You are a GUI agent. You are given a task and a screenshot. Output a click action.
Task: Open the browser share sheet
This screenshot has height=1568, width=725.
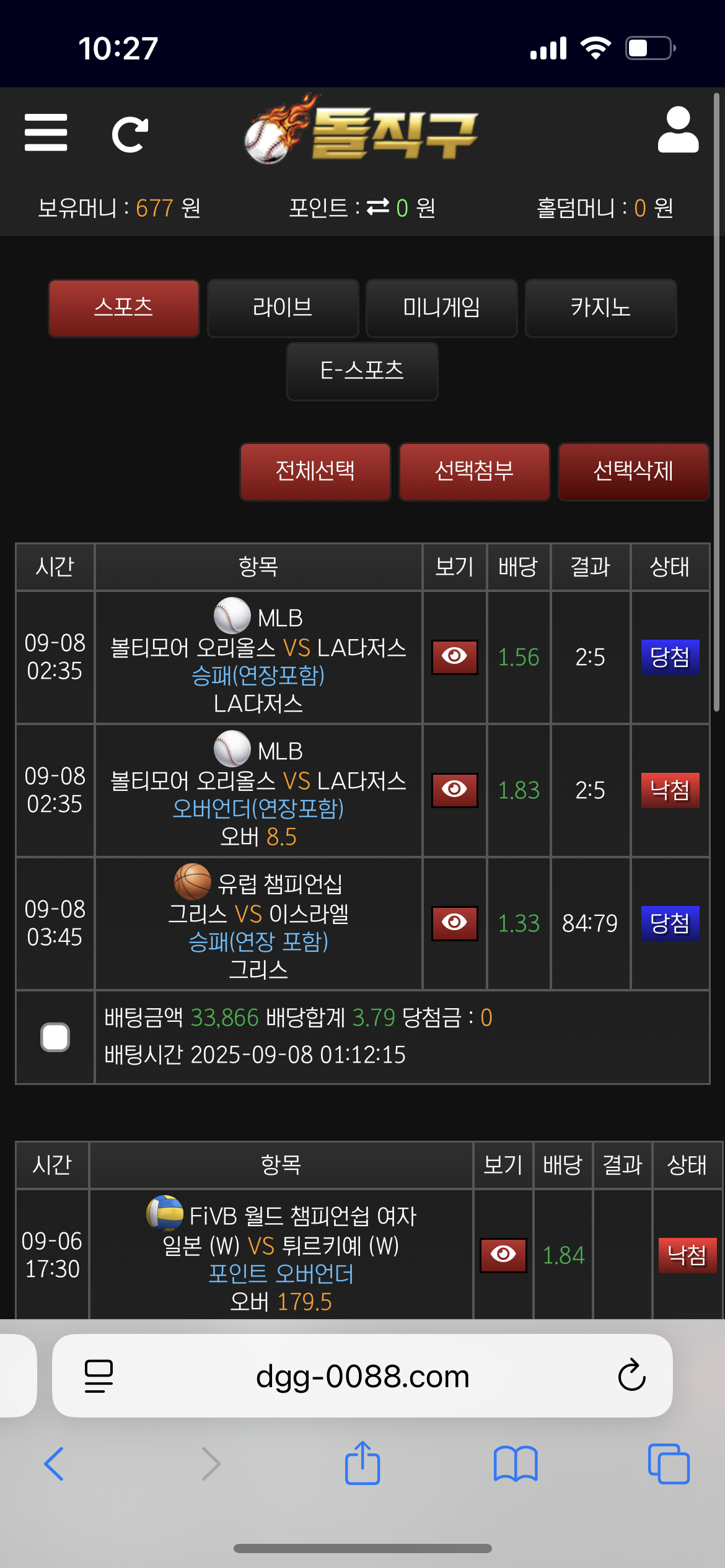(x=362, y=1463)
